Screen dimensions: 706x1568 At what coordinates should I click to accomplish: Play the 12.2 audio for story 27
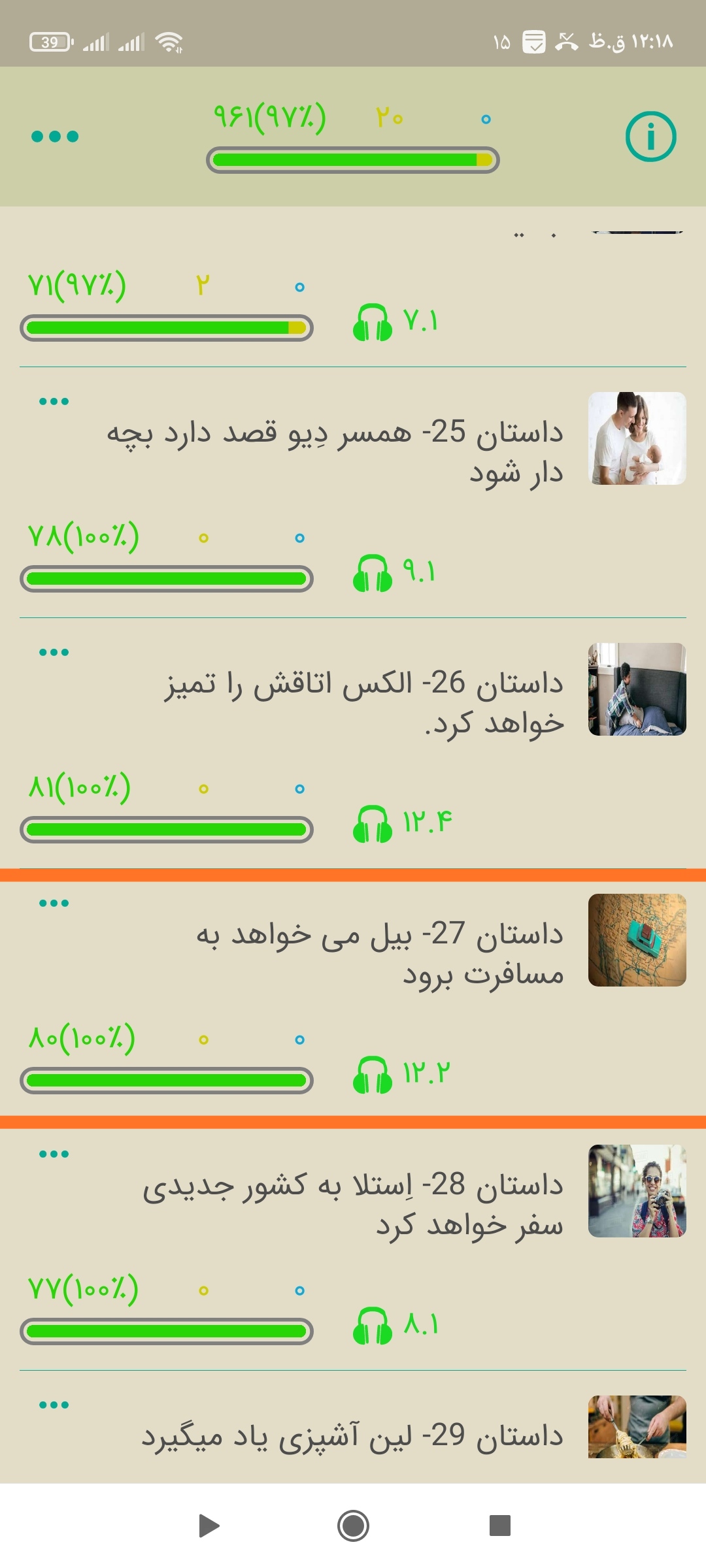pyautogui.click(x=373, y=1075)
